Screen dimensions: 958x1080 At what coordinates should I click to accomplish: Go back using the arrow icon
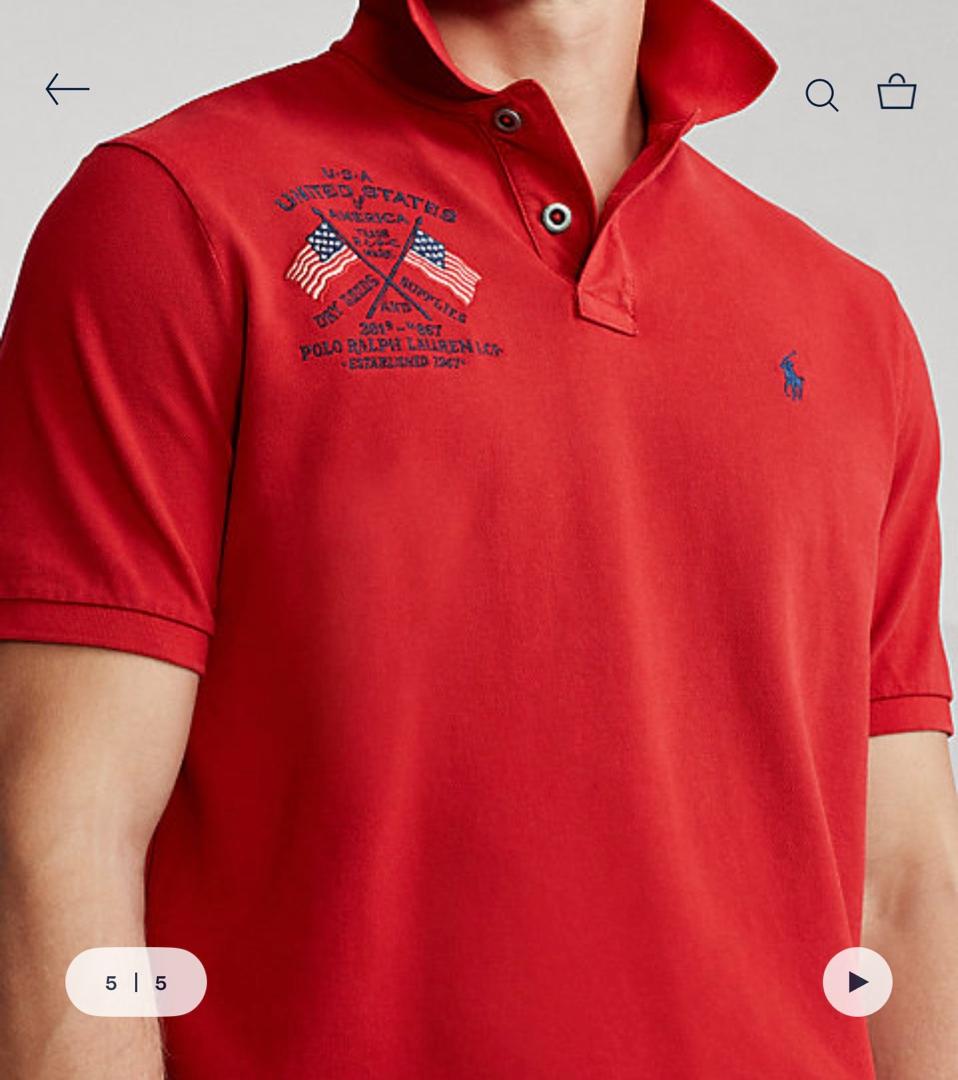click(67, 90)
